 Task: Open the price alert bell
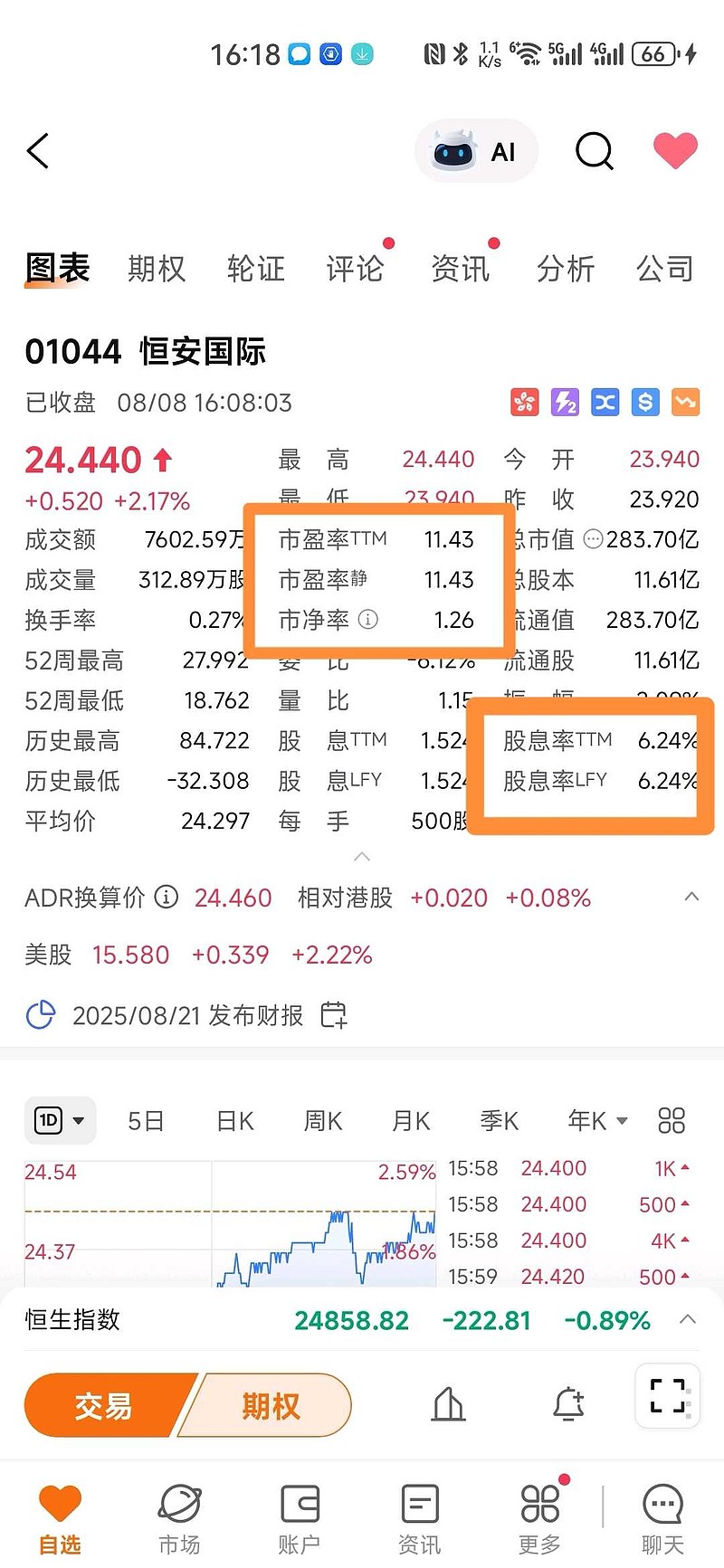tap(568, 1404)
